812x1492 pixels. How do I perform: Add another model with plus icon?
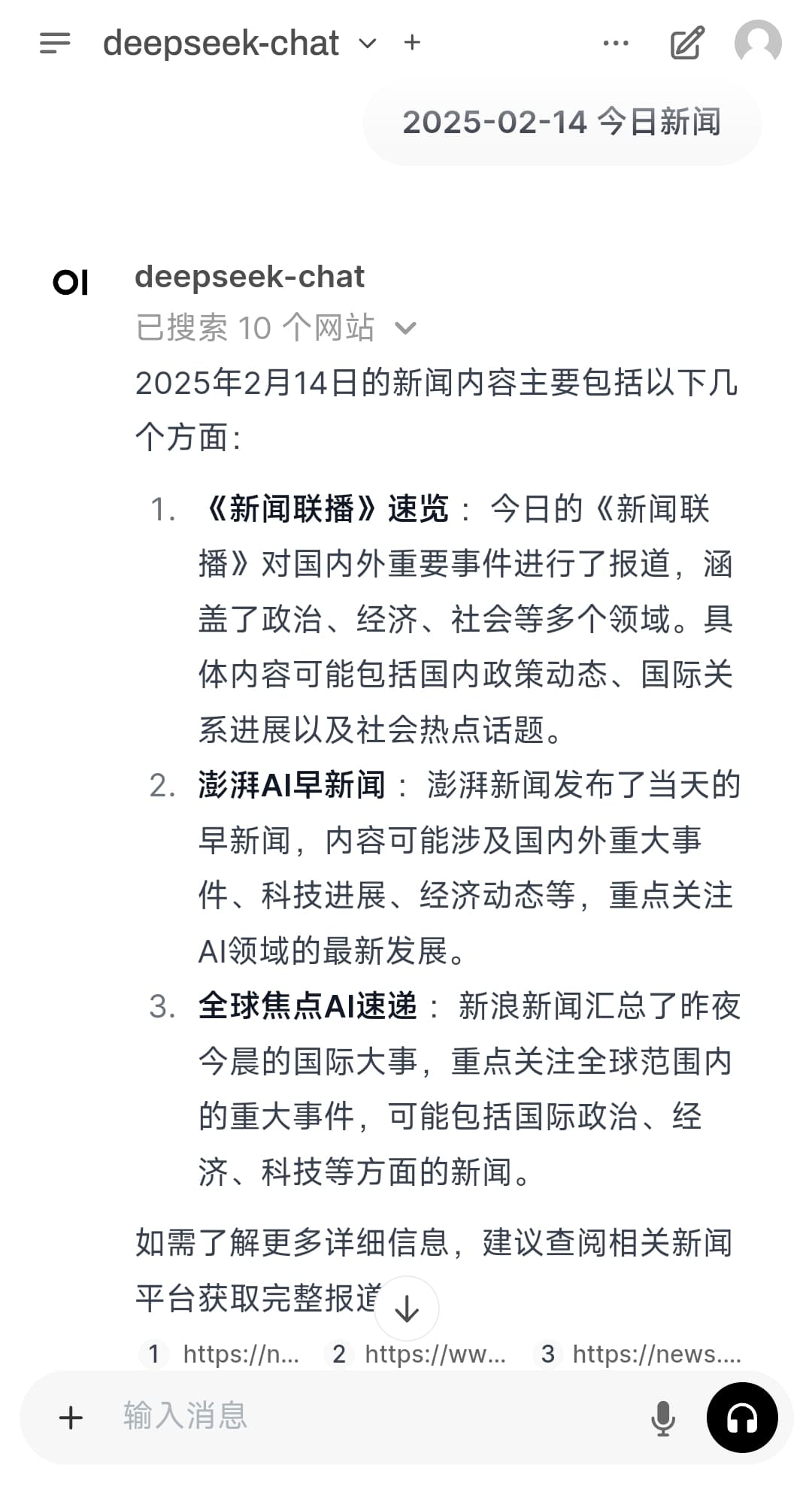pos(411,42)
